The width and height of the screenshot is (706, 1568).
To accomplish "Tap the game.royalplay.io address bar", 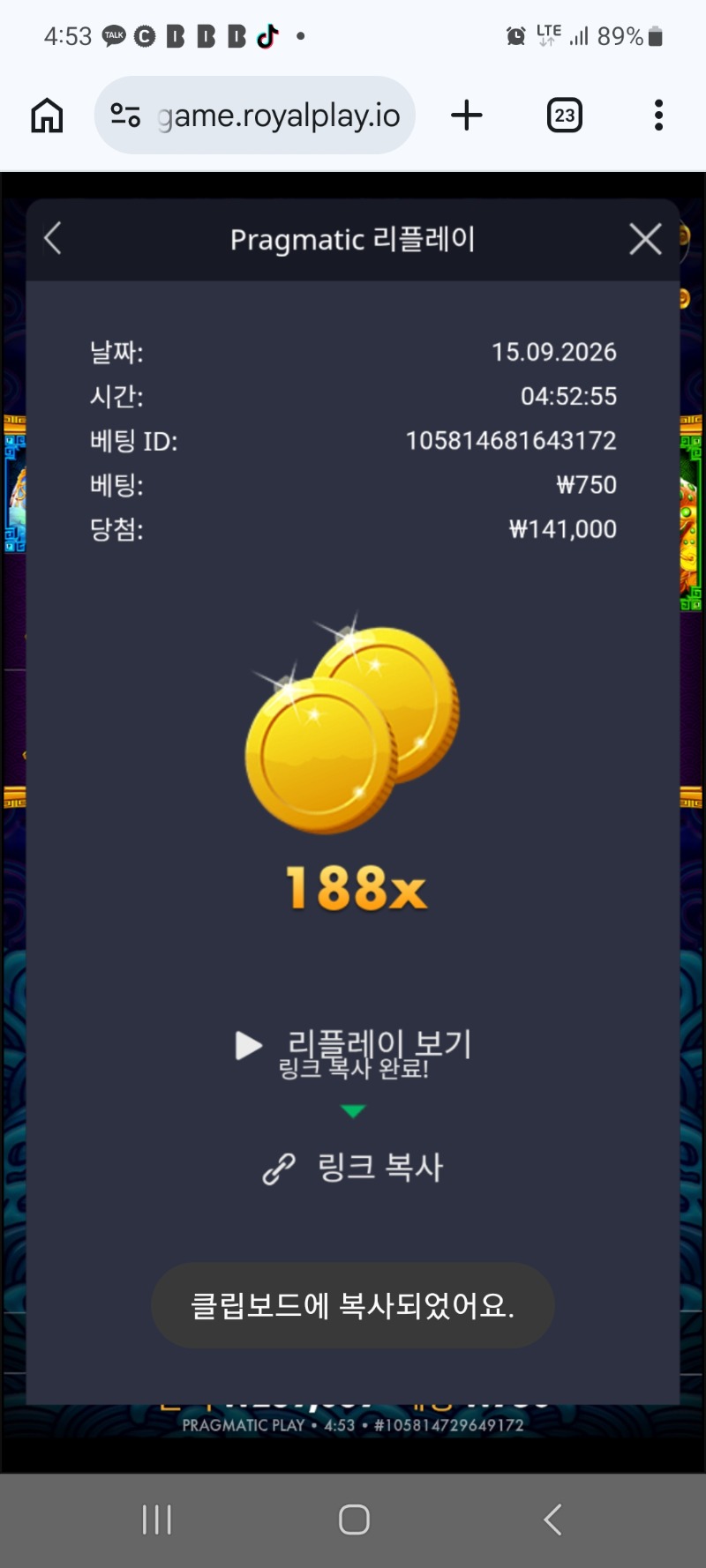I will (254, 116).
